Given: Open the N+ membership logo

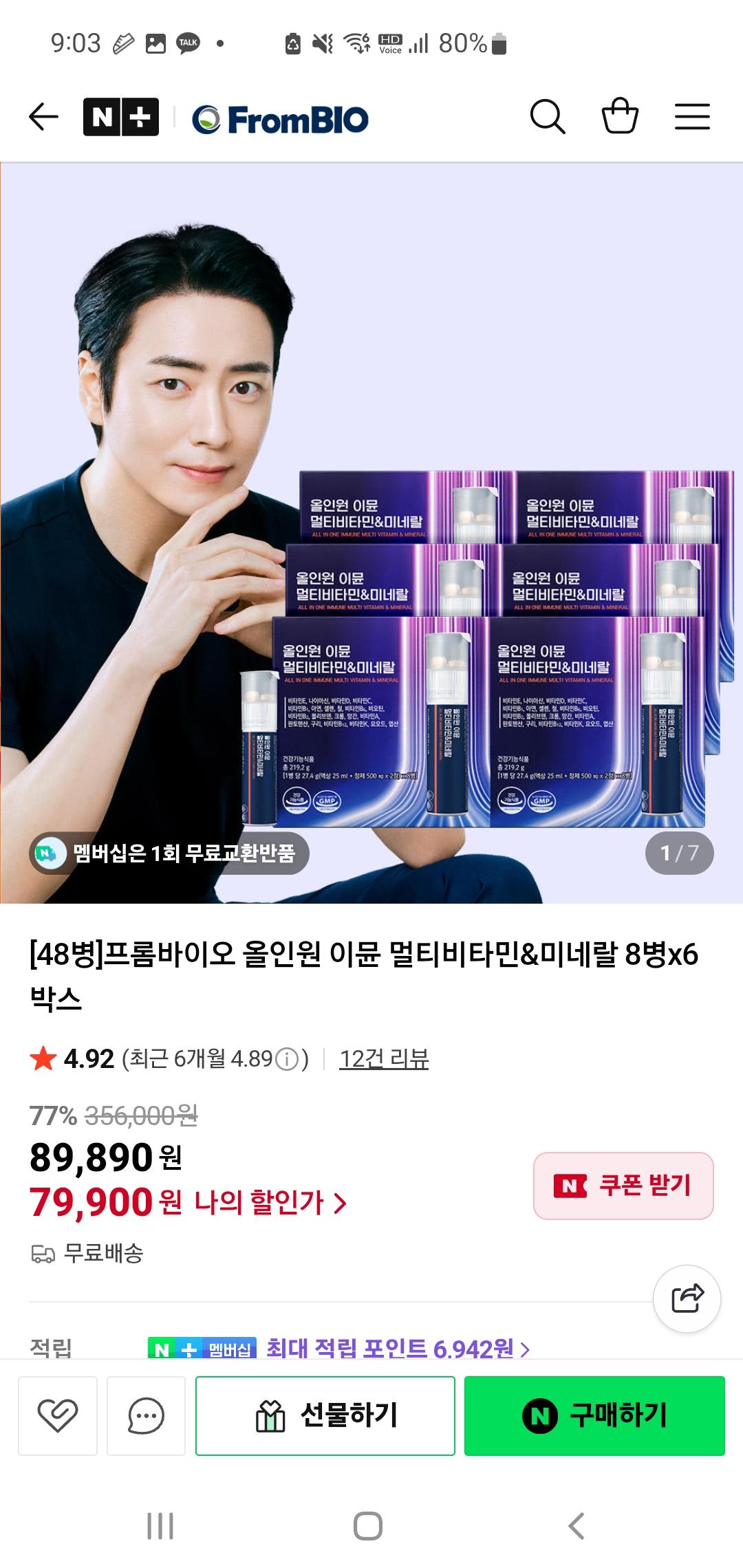Looking at the screenshot, I should click(x=121, y=117).
